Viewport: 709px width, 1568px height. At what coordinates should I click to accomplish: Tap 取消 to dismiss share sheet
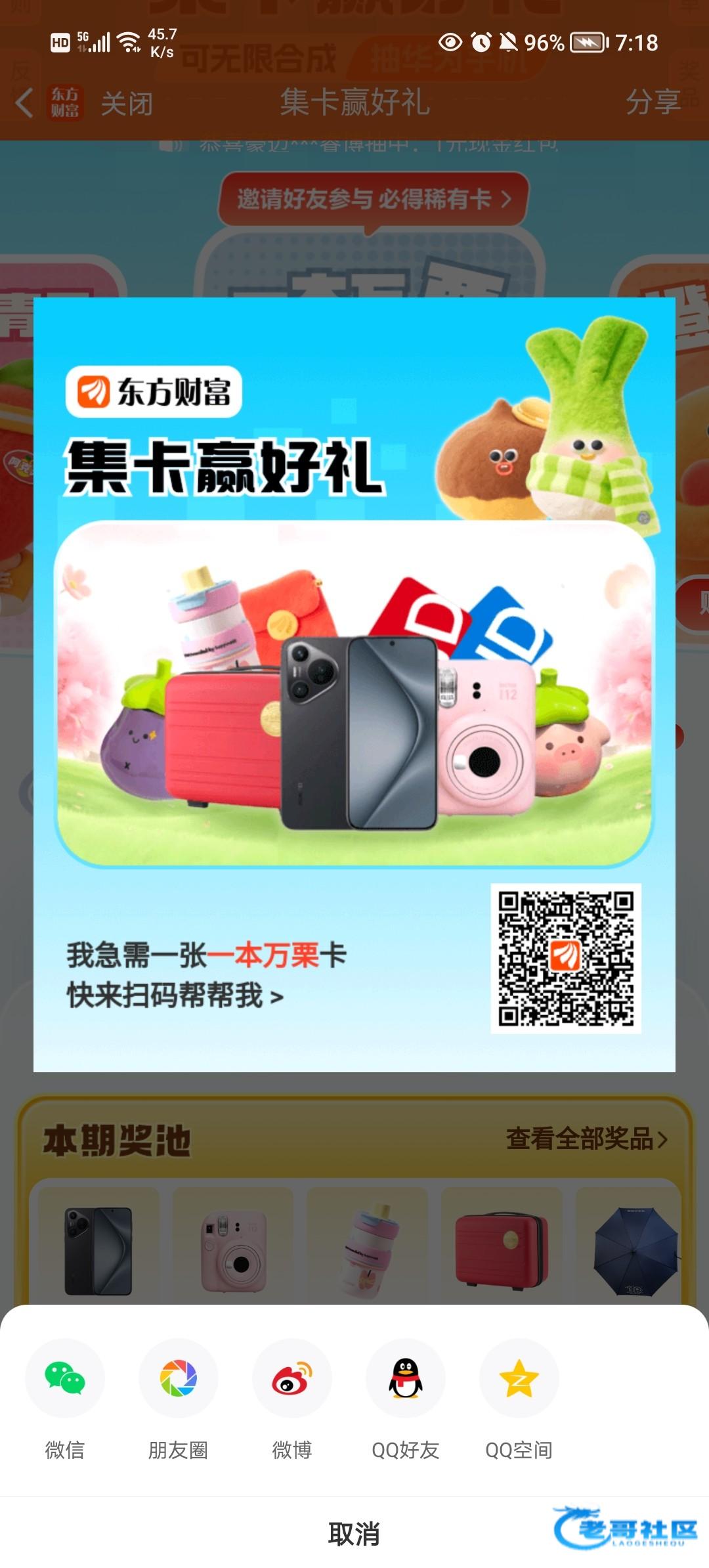pos(354,1534)
